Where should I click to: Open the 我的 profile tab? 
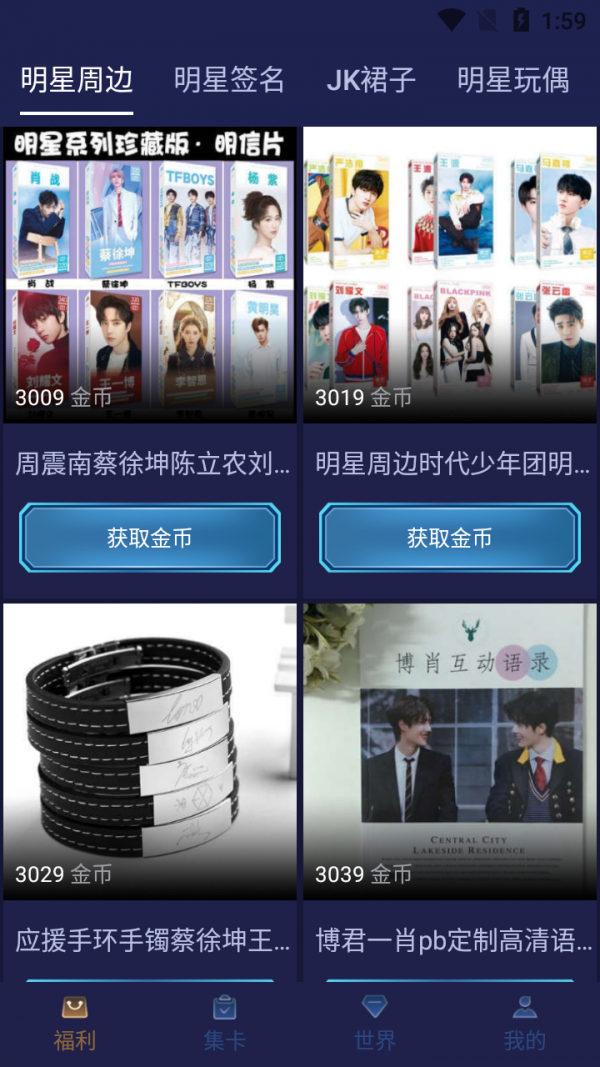point(525,1024)
